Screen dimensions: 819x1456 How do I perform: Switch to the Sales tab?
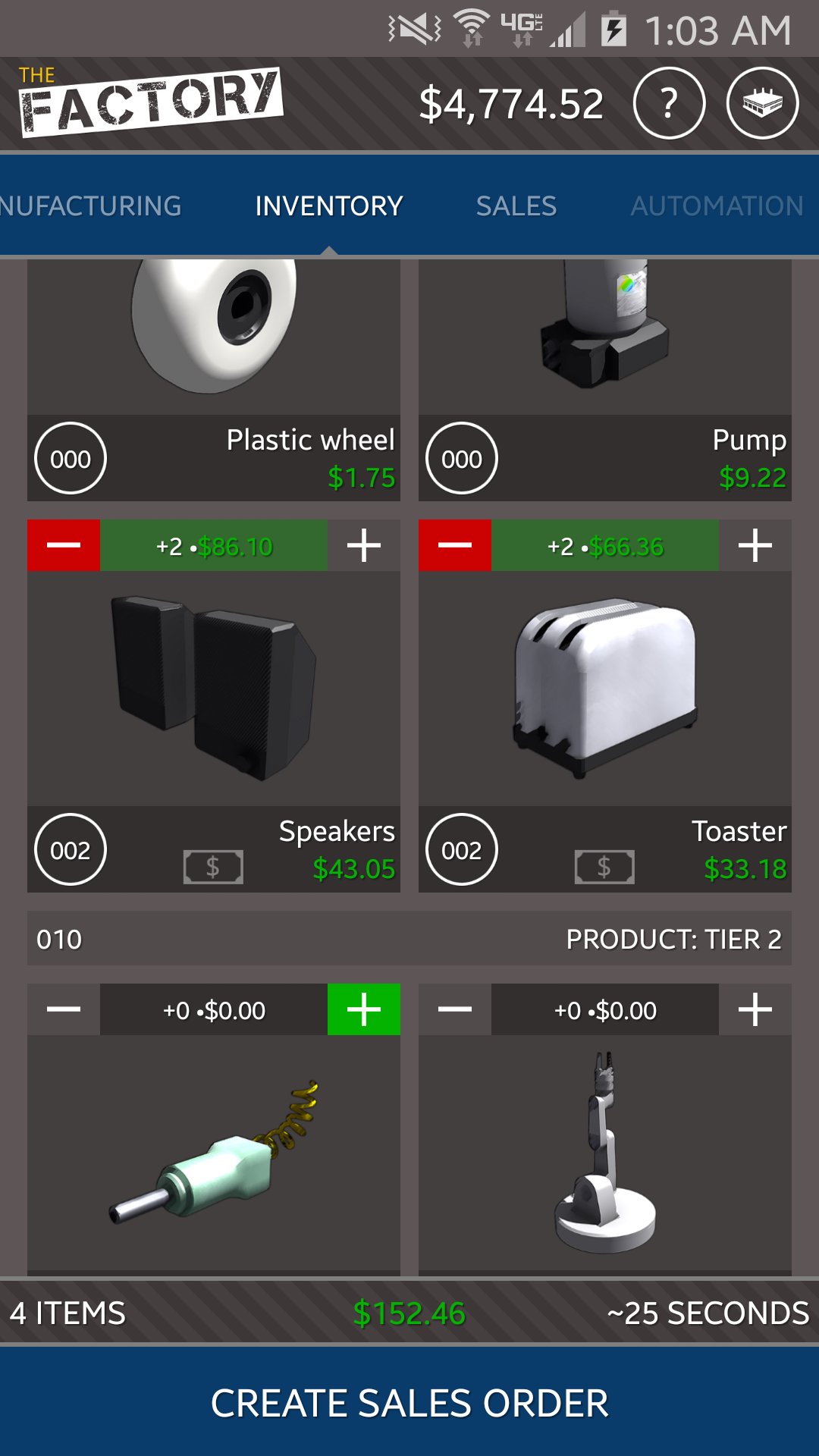[516, 206]
